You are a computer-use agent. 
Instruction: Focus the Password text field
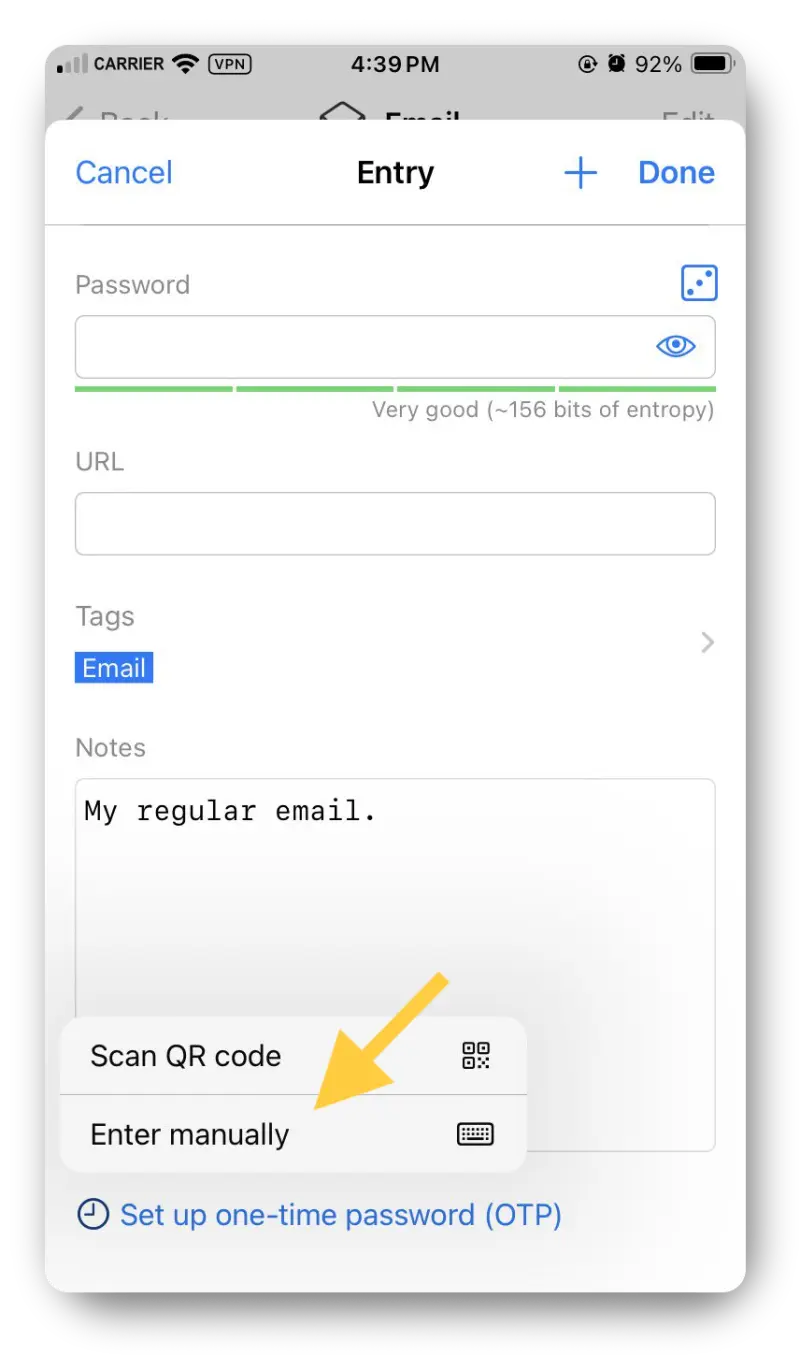tap(360, 347)
